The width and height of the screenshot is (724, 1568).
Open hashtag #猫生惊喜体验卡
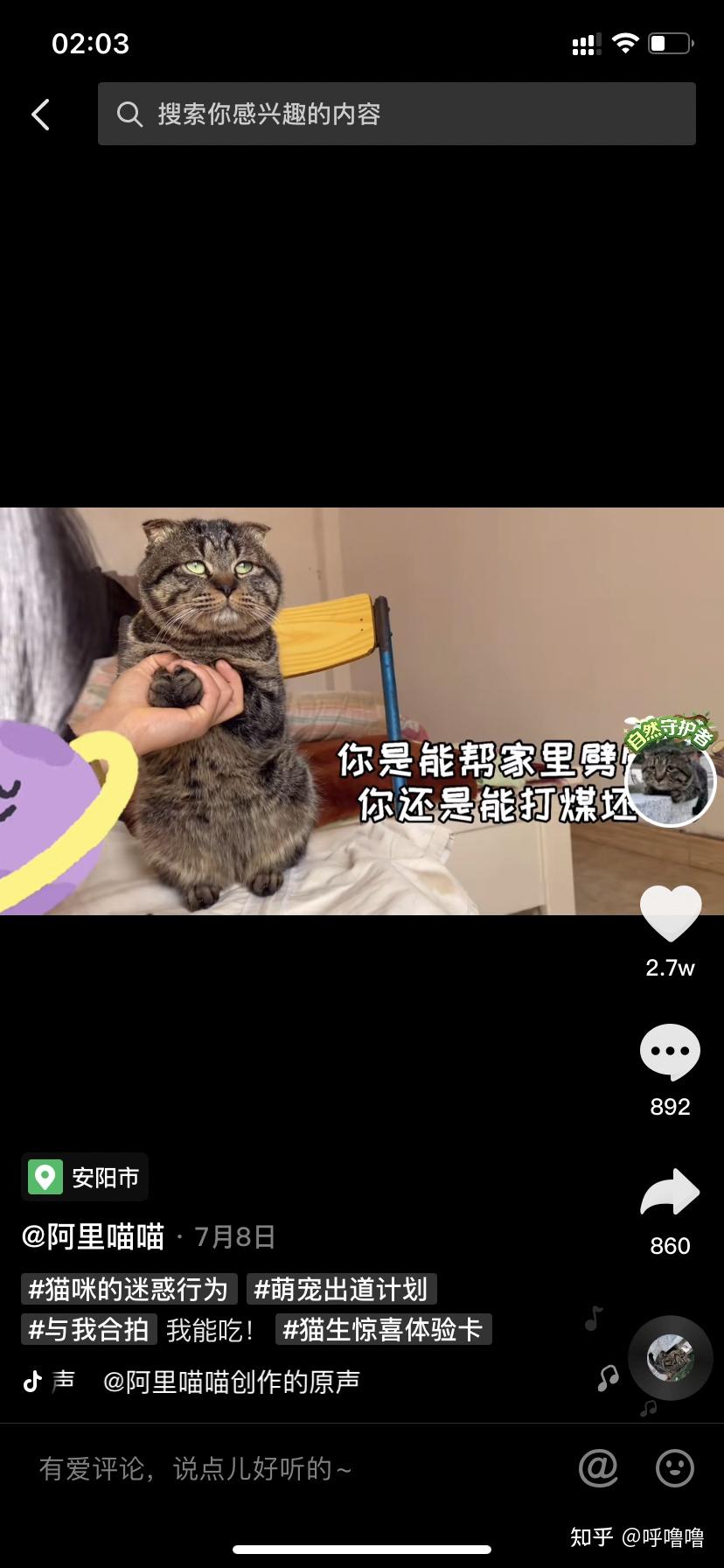[x=383, y=1330]
